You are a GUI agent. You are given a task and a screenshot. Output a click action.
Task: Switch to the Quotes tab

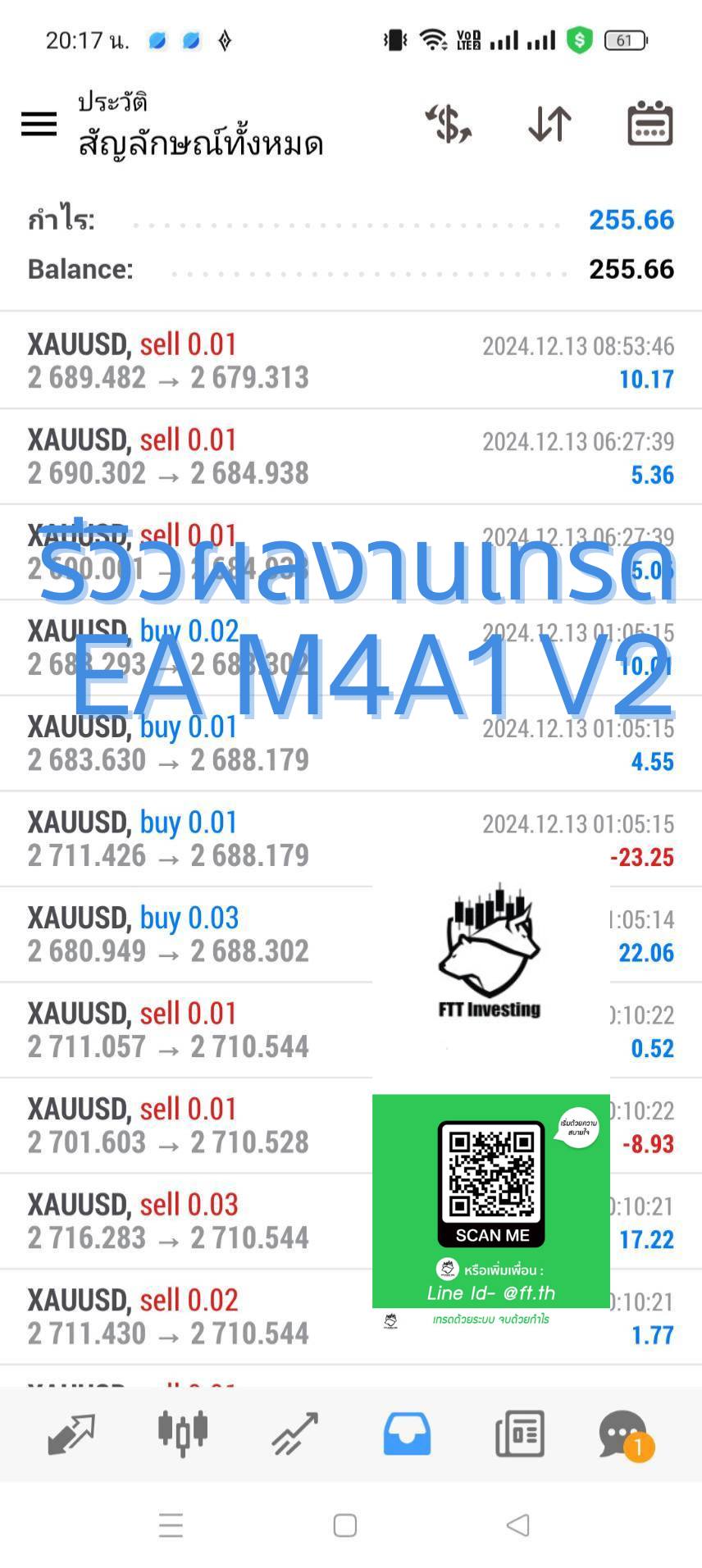coord(71,1435)
